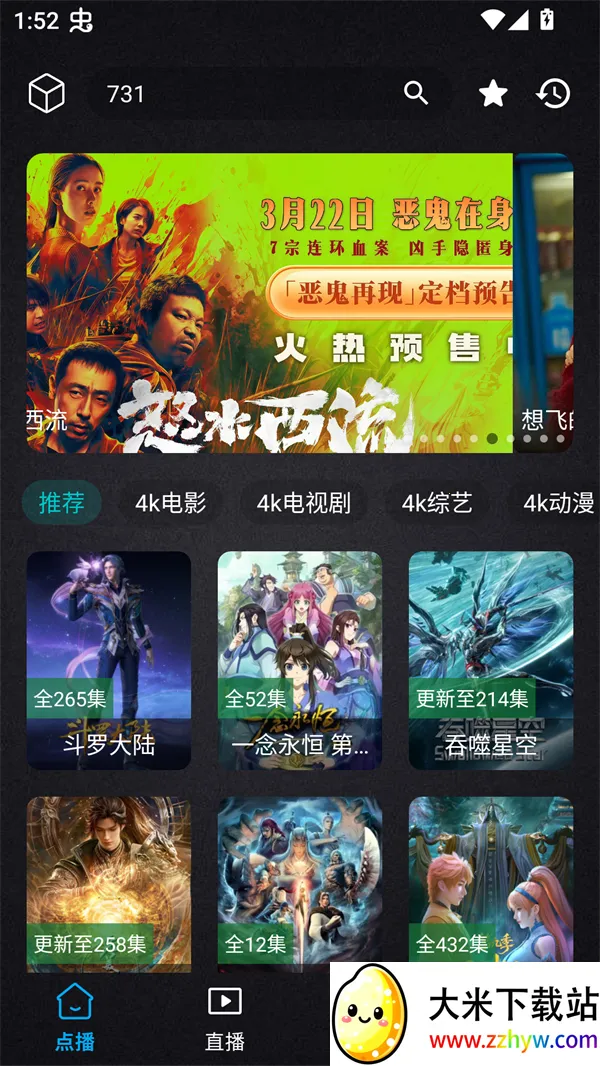Open watch history clock icon
Screen dimensions: 600x1066
pos(553,94)
